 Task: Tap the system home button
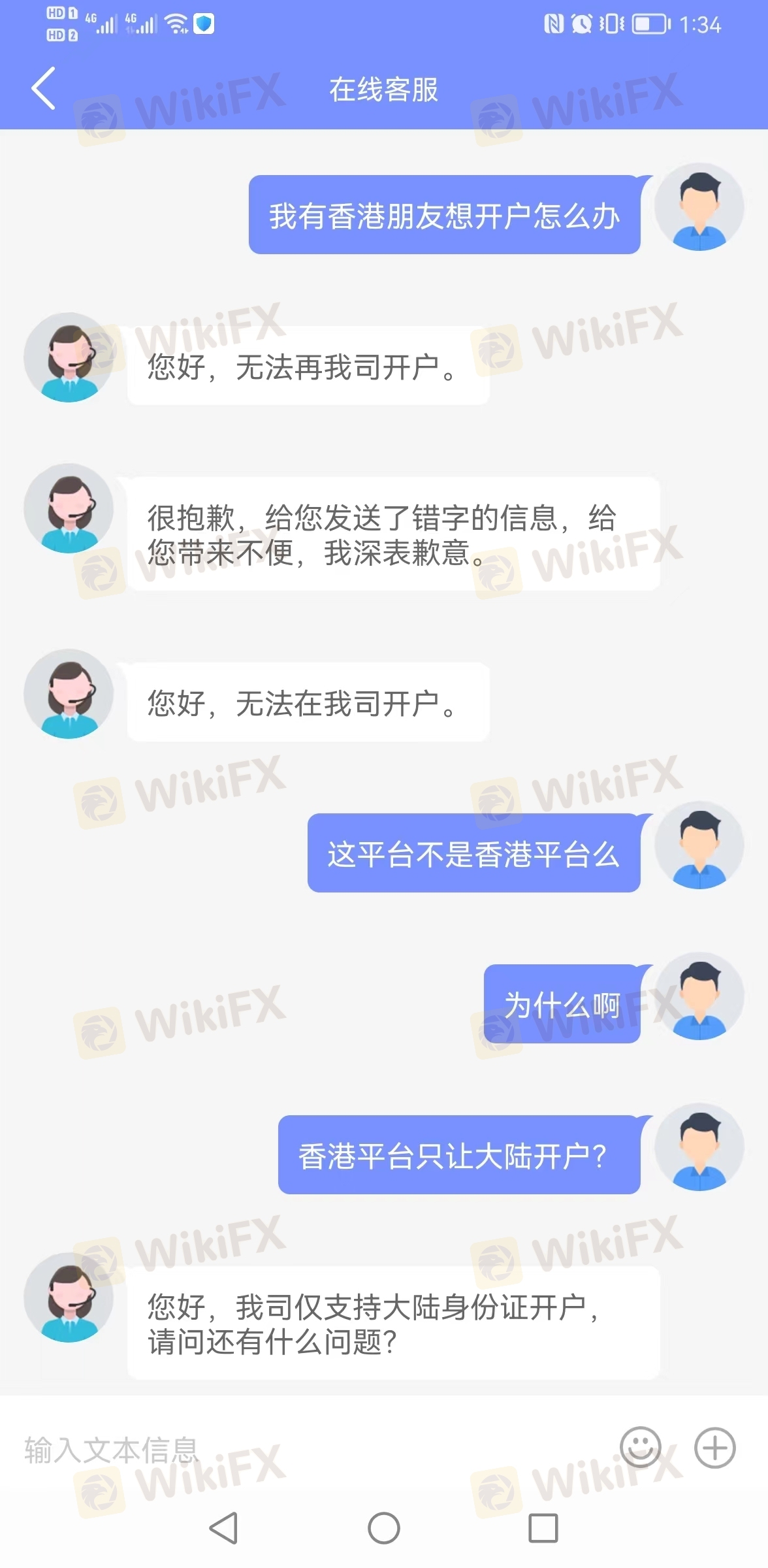click(384, 1528)
